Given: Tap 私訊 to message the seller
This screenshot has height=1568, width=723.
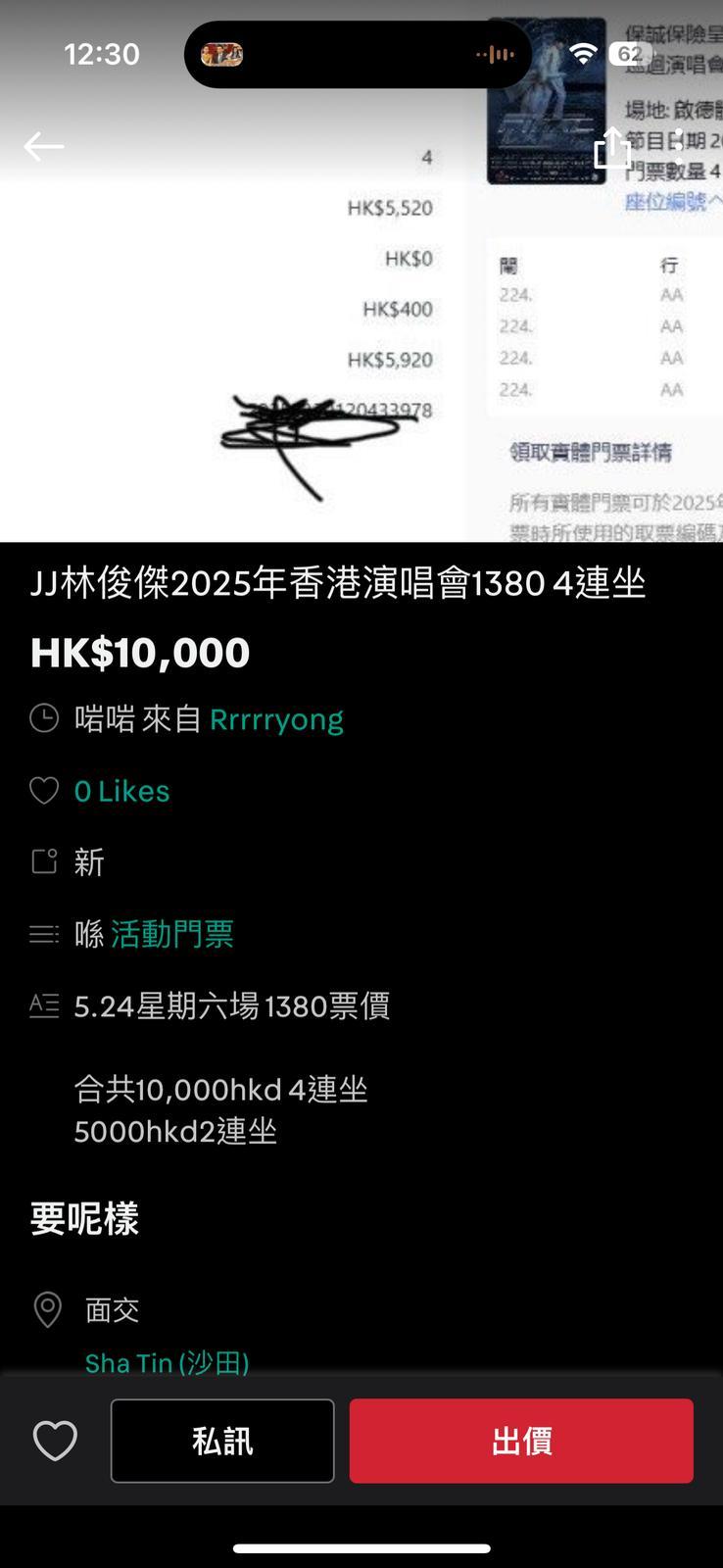Looking at the screenshot, I should 222,1441.
